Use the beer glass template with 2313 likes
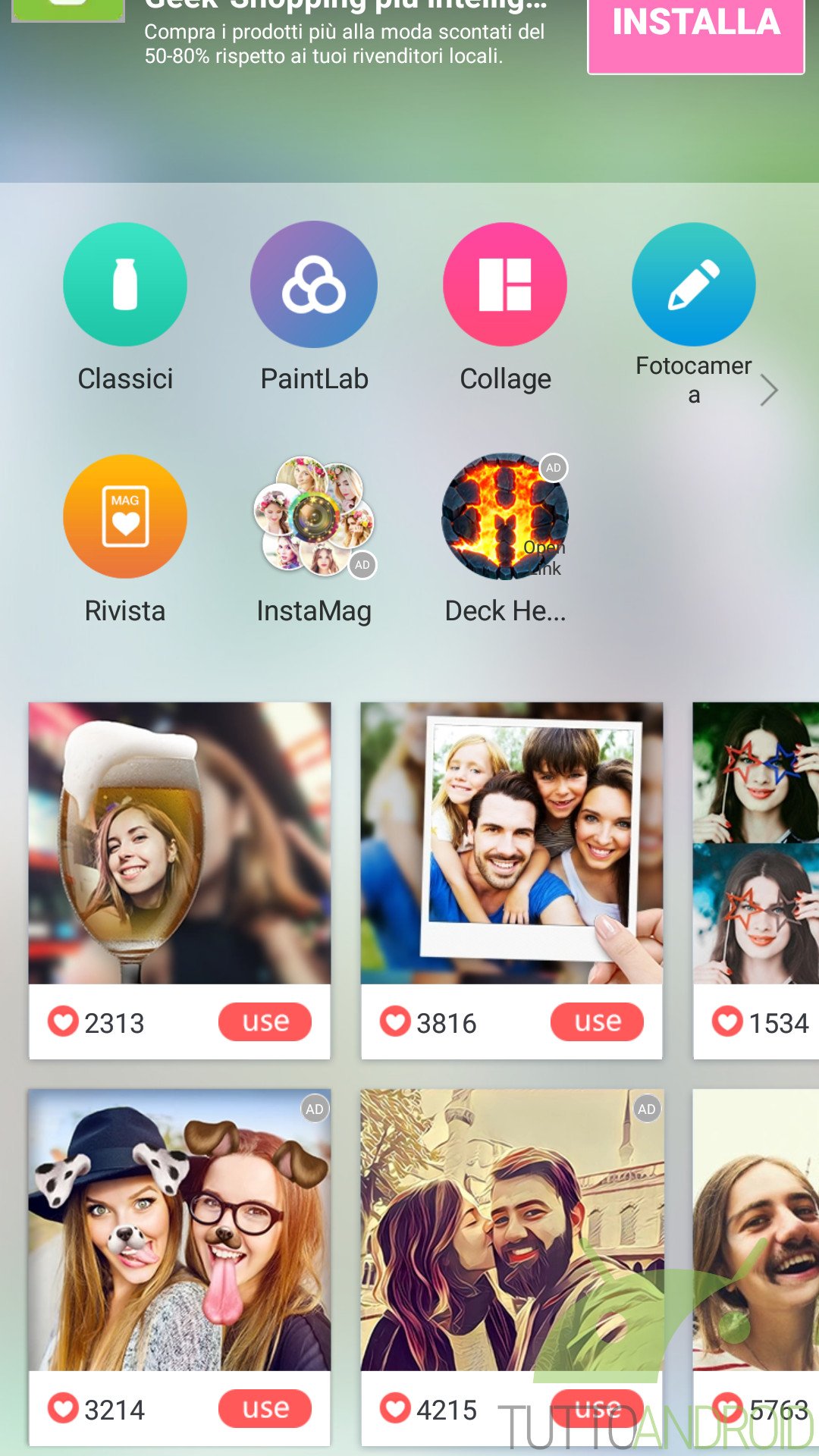 pyautogui.click(x=265, y=1022)
